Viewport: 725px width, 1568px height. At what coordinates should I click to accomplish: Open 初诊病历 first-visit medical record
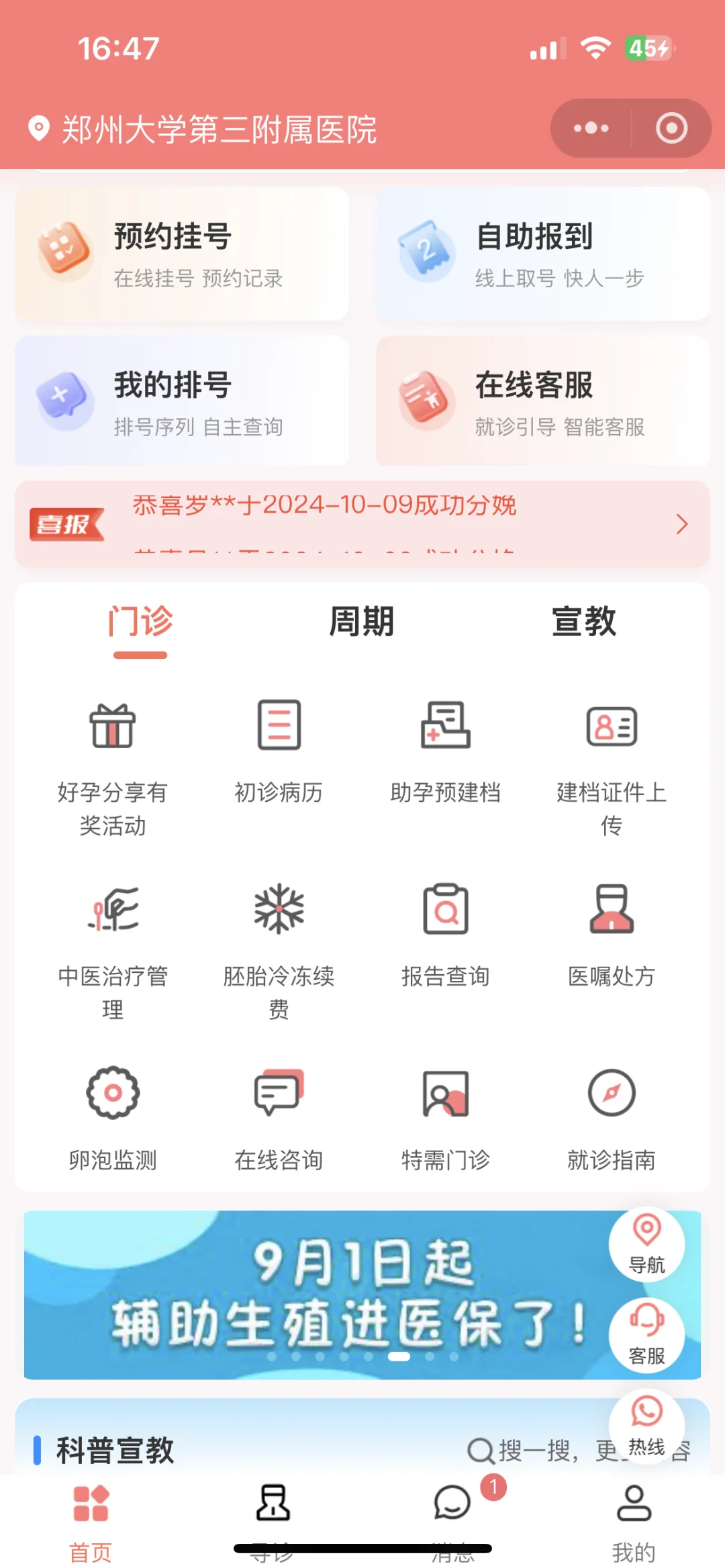[279, 750]
